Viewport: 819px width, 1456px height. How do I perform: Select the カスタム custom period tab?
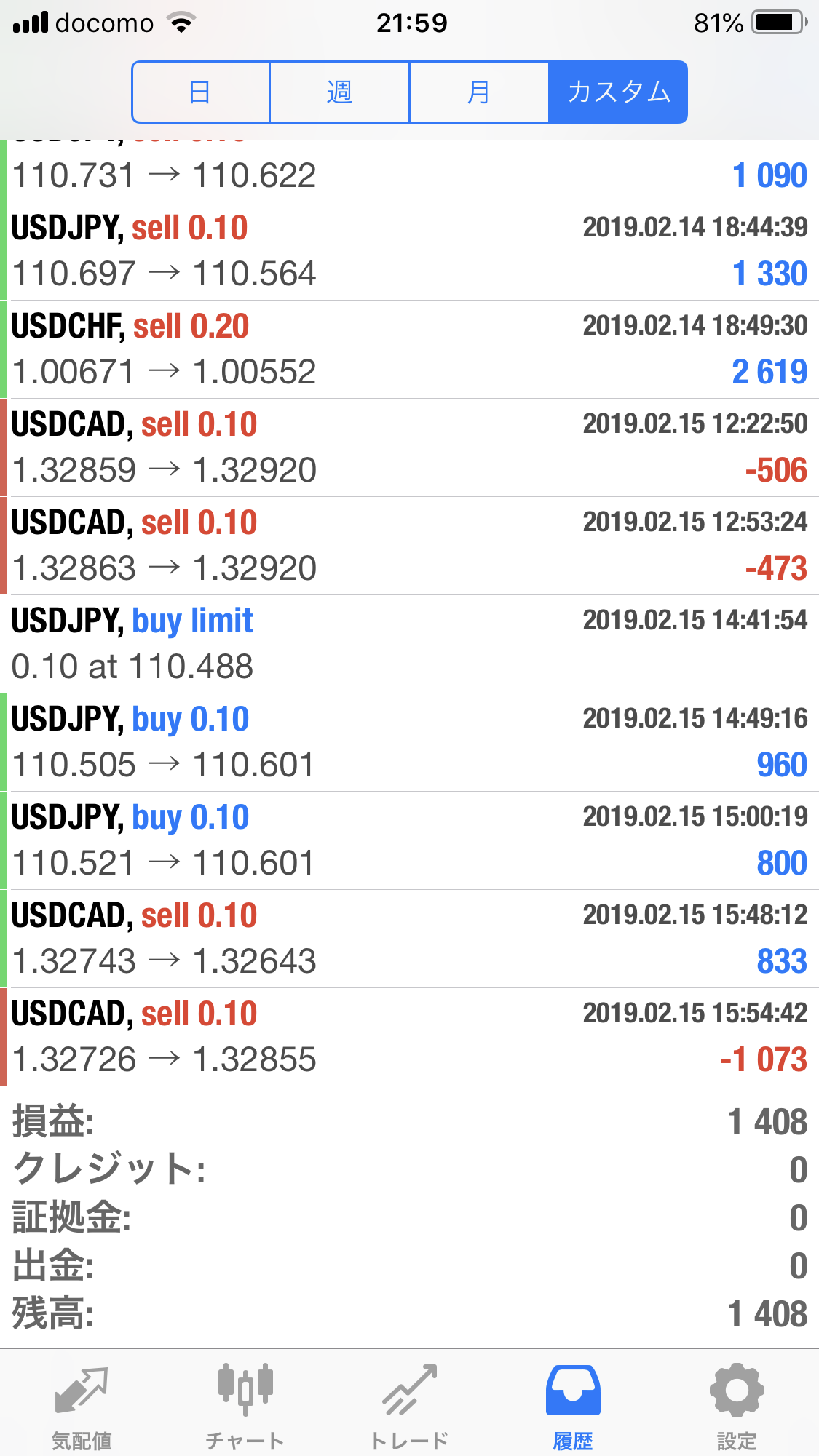click(617, 92)
